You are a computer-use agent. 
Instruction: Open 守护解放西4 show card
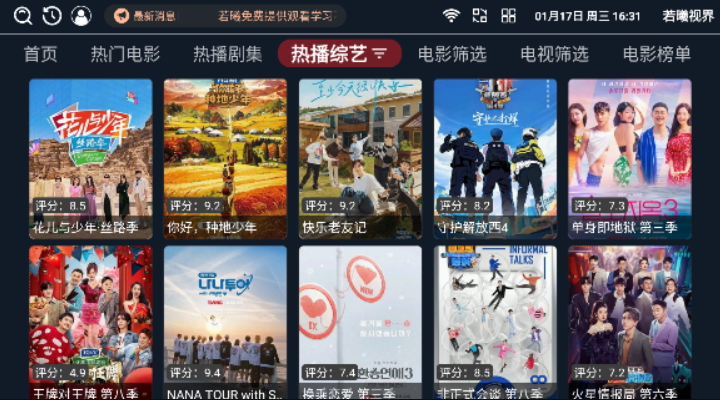[x=495, y=158]
